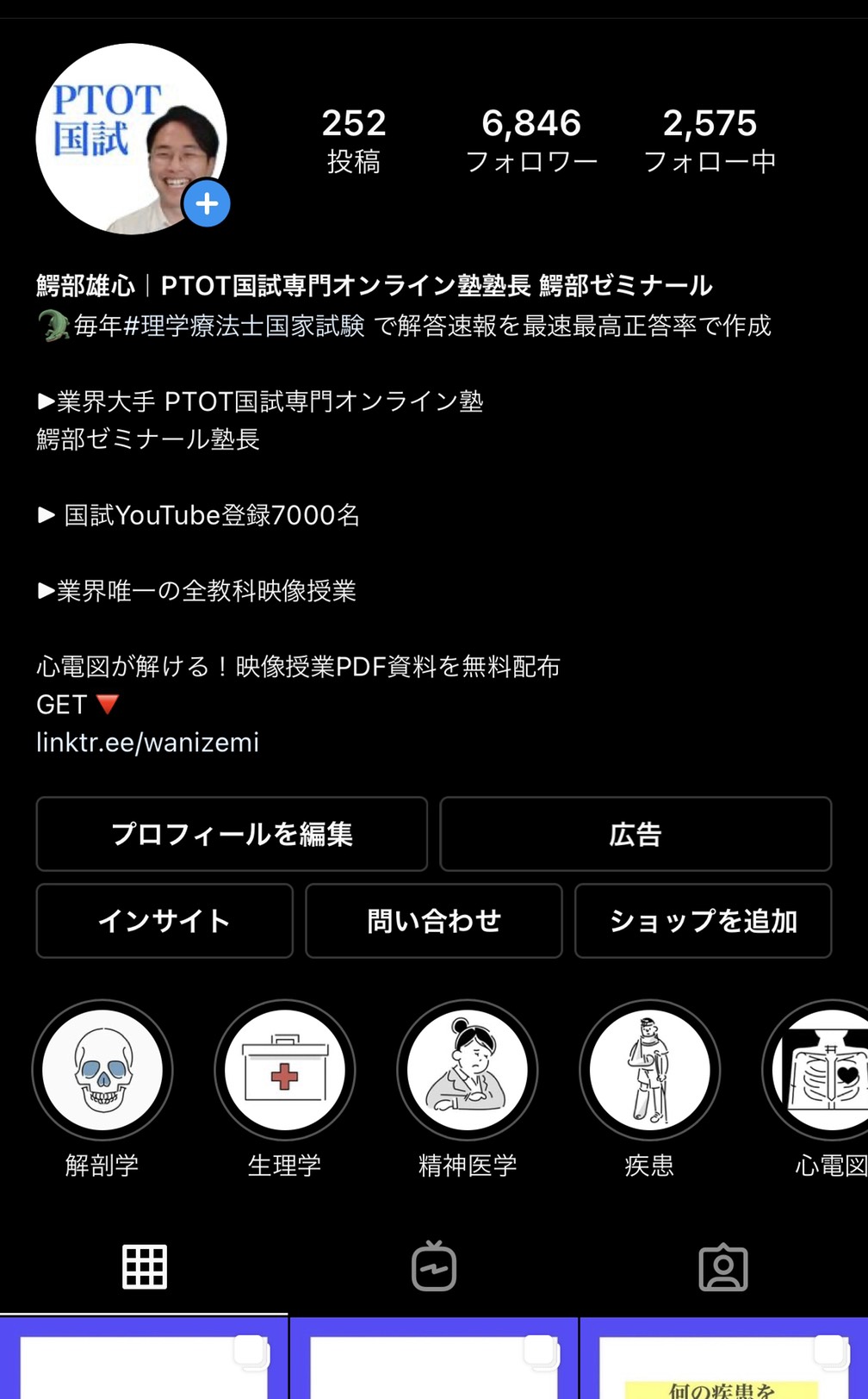Switch to the posts grid tab
The image size is (868, 1399).
point(145,1267)
